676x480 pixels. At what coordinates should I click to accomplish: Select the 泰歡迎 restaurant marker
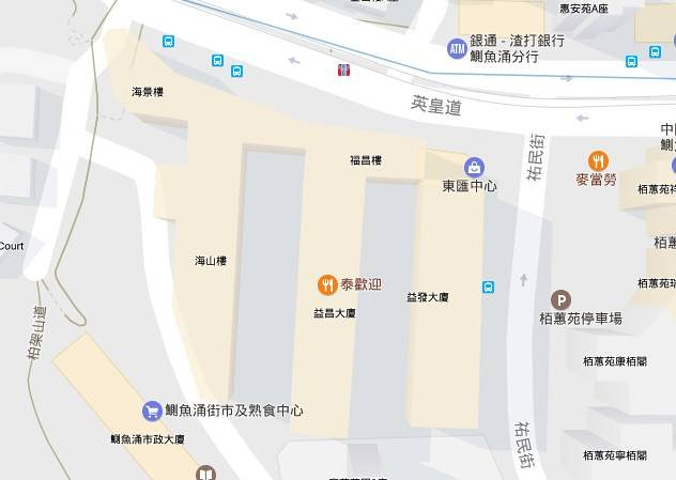[327, 285]
